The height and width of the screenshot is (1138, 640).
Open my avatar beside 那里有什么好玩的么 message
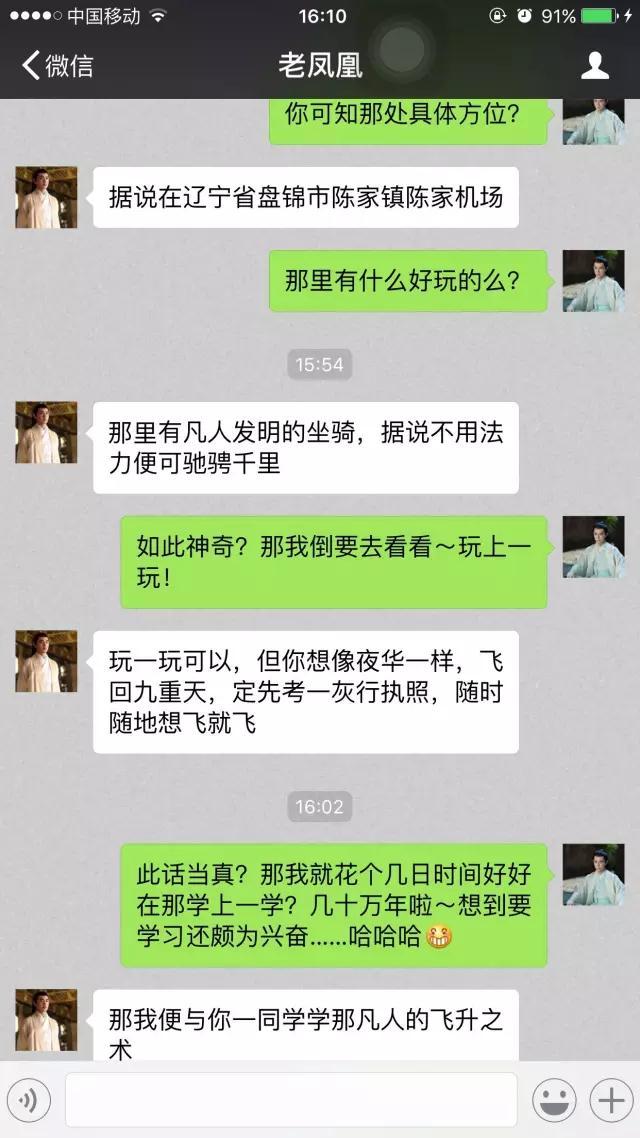click(x=594, y=281)
